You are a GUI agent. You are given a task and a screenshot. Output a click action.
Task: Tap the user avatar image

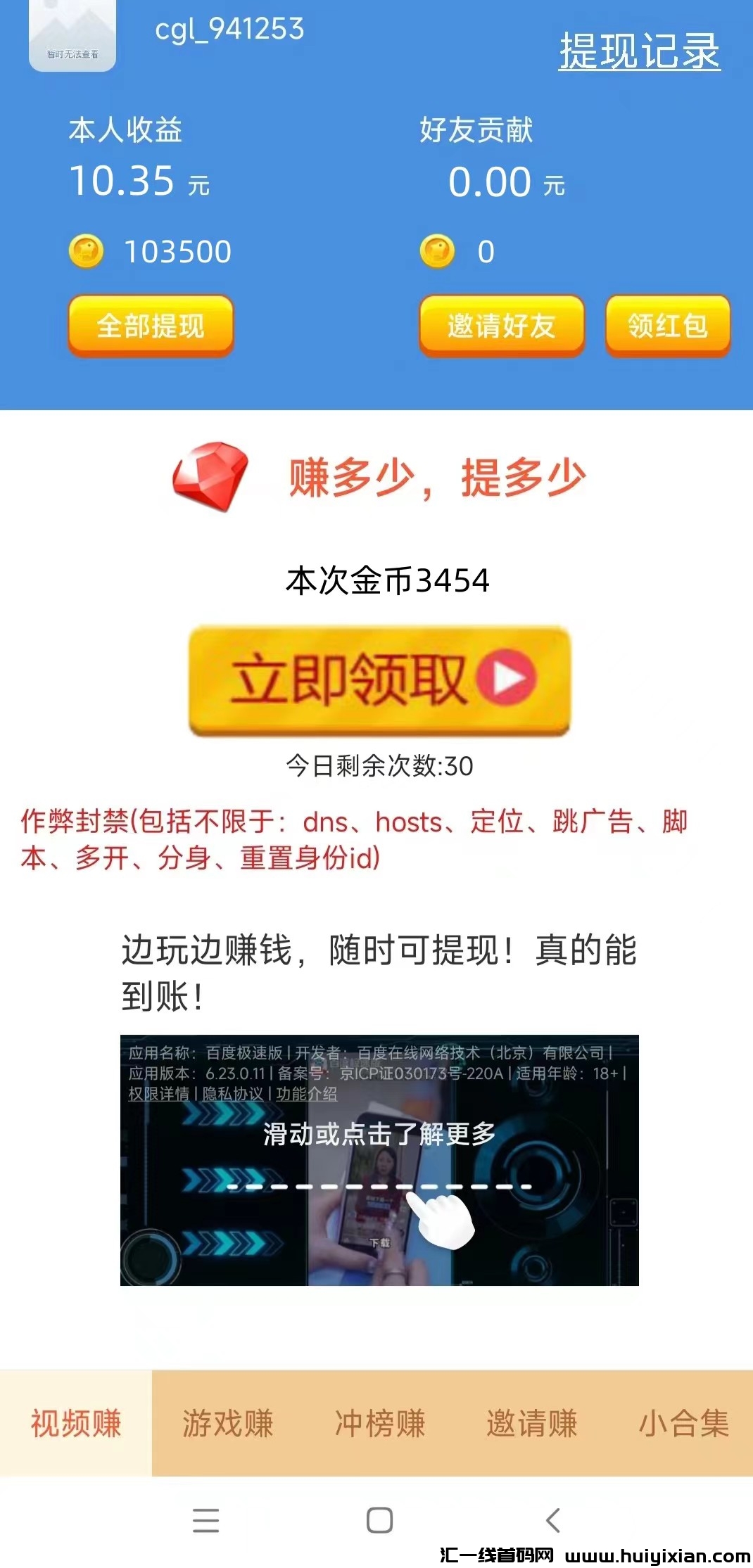click(x=72, y=34)
